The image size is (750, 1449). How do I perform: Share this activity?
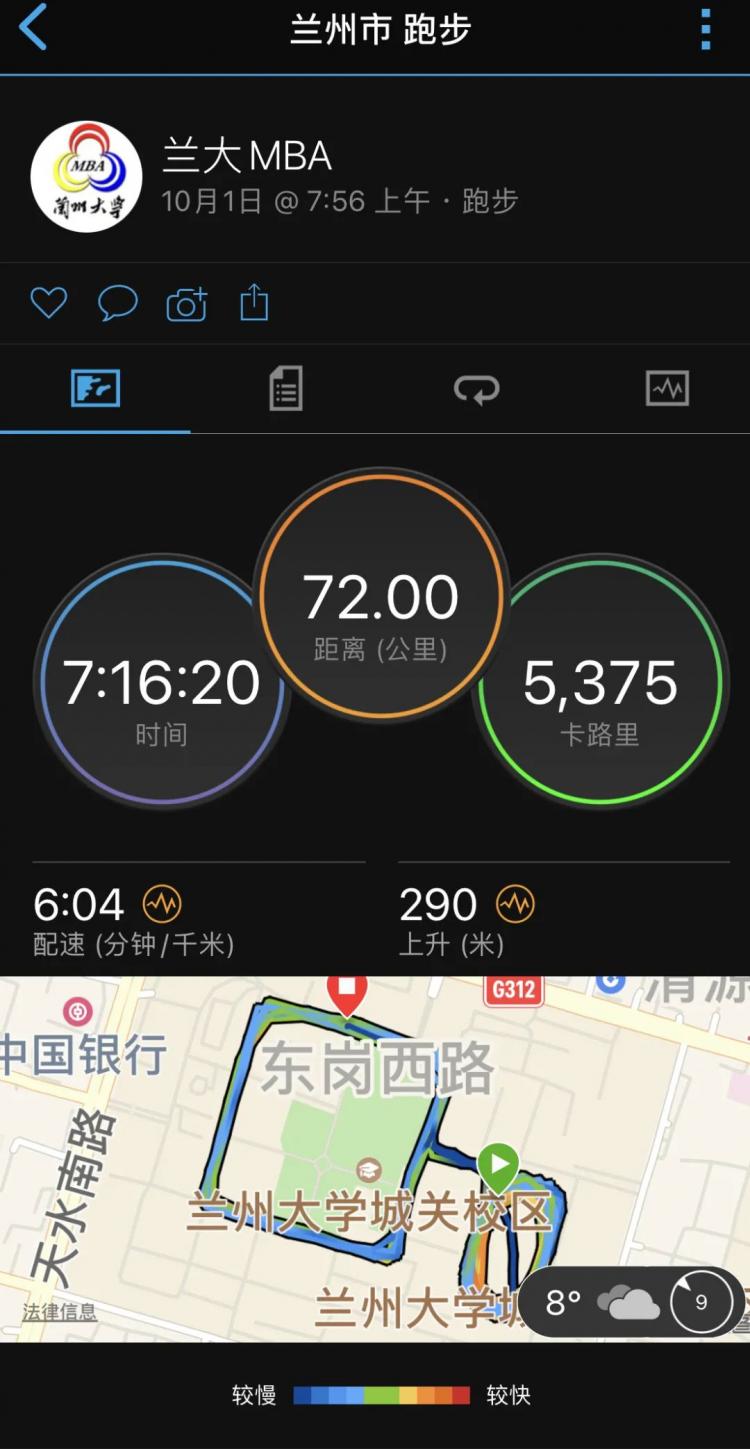coord(254,302)
